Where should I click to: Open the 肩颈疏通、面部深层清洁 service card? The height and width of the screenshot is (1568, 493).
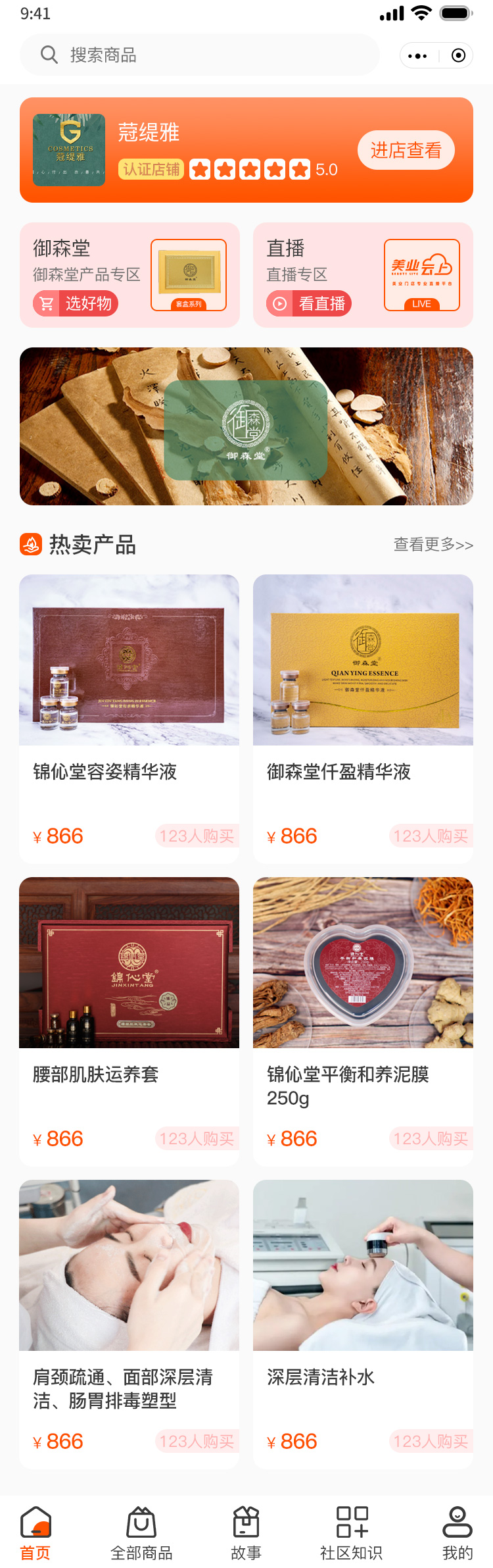coord(129,1323)
